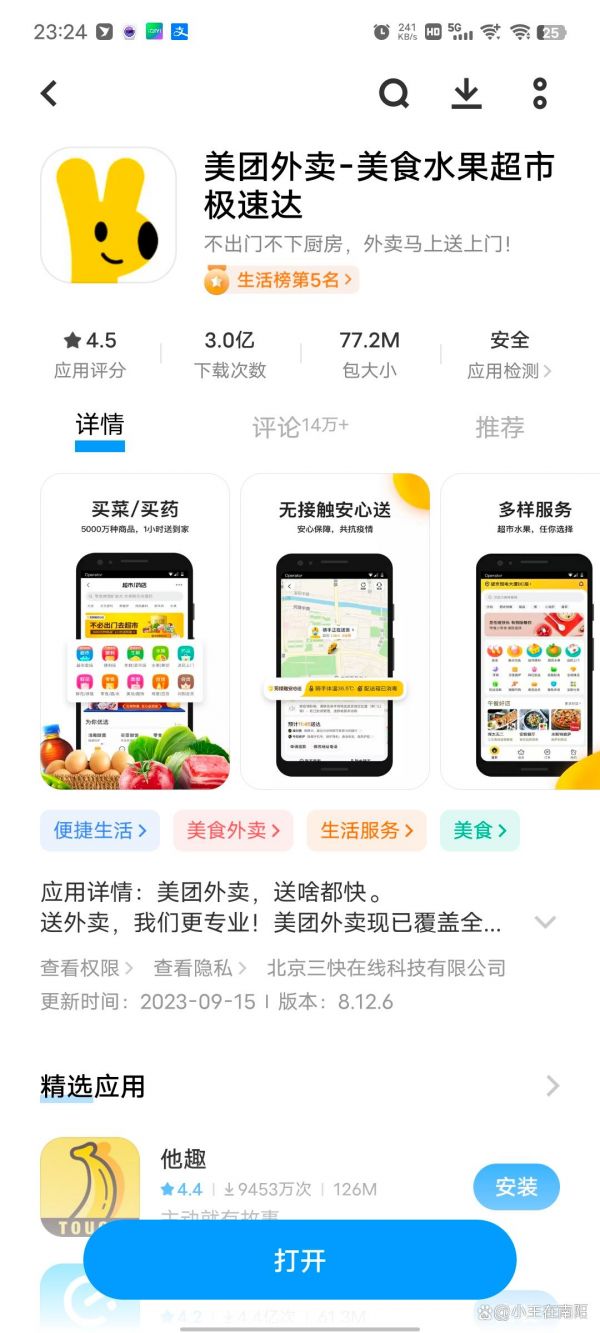This screenshot has width=600, height=1333.
Task: Open the 美食 category chip
Action: pos(480,830)
